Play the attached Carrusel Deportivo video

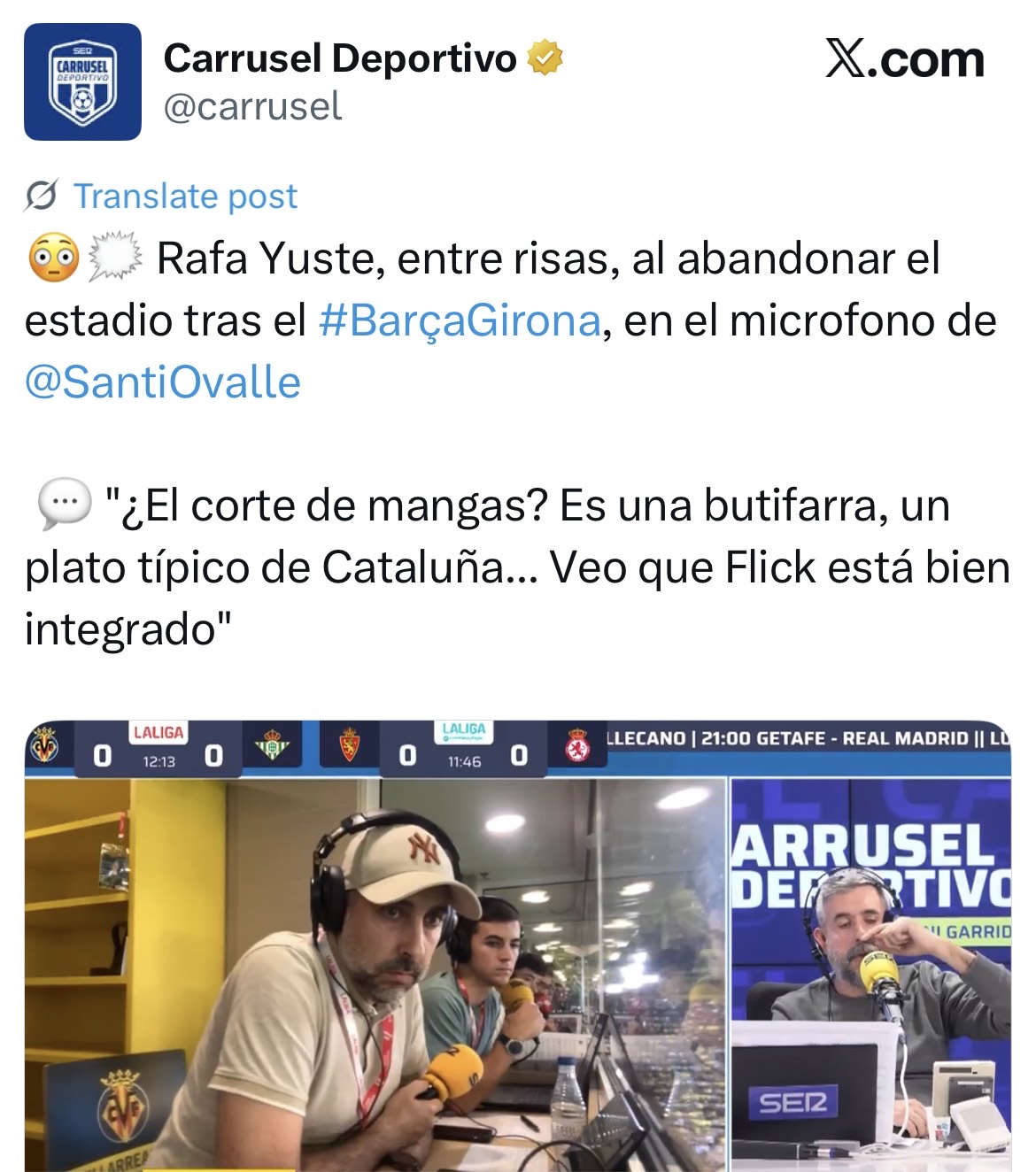click(x=517, y=947)
